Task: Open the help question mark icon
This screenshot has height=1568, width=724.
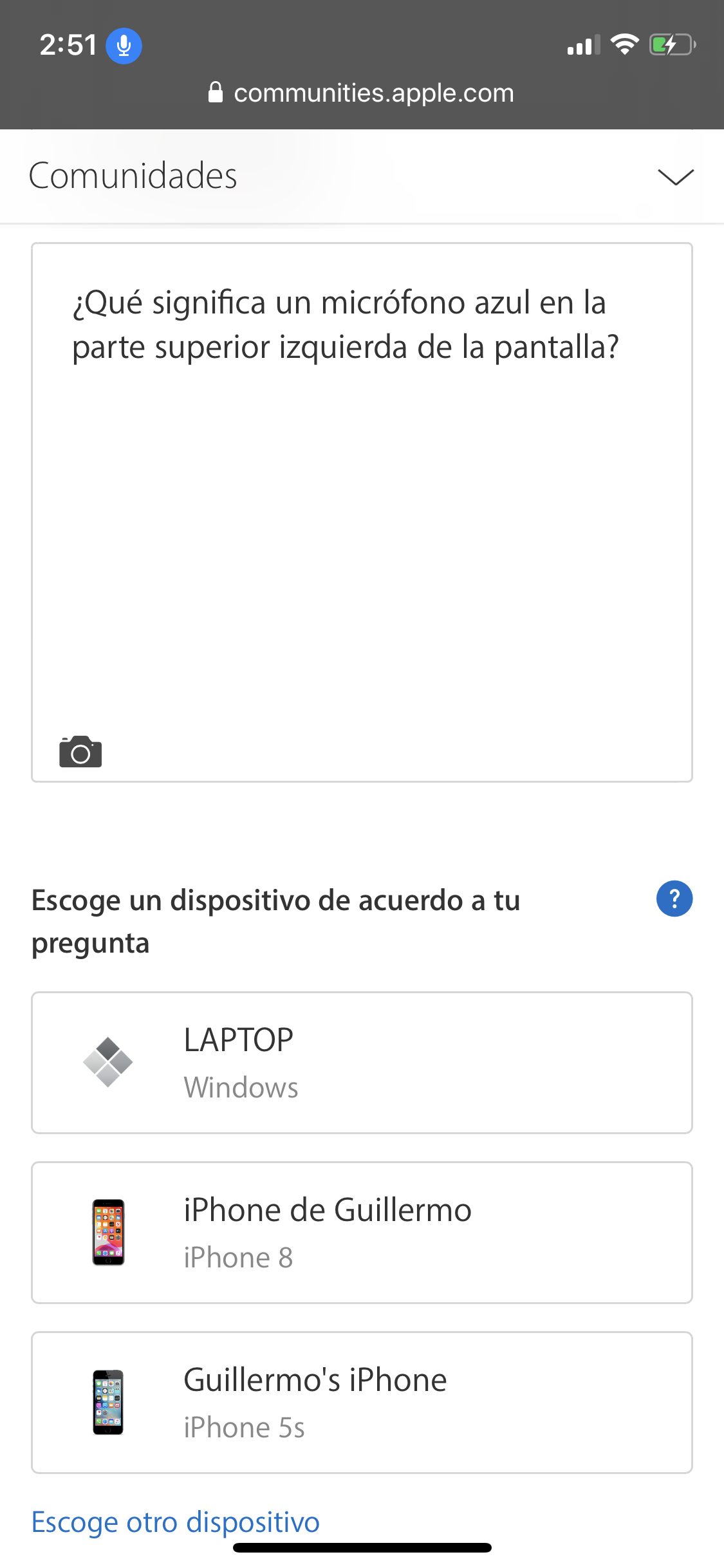Action: click(x=674, y=899)
